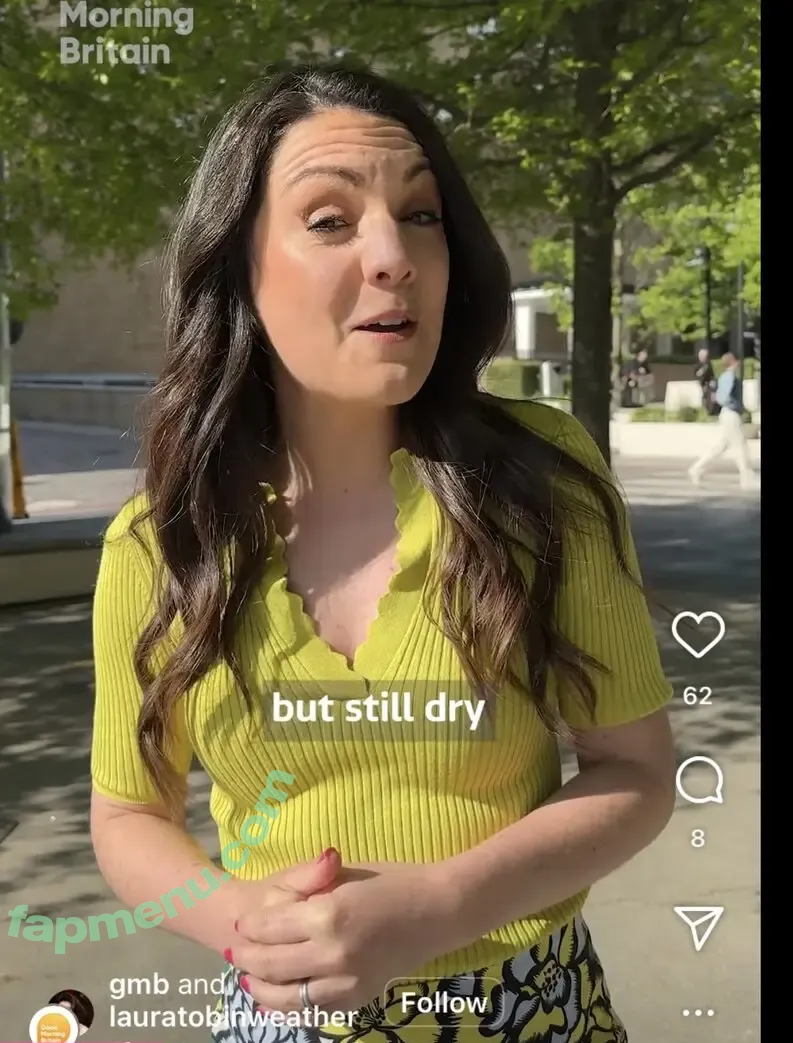Tap the Follow button

point(444,1003)
